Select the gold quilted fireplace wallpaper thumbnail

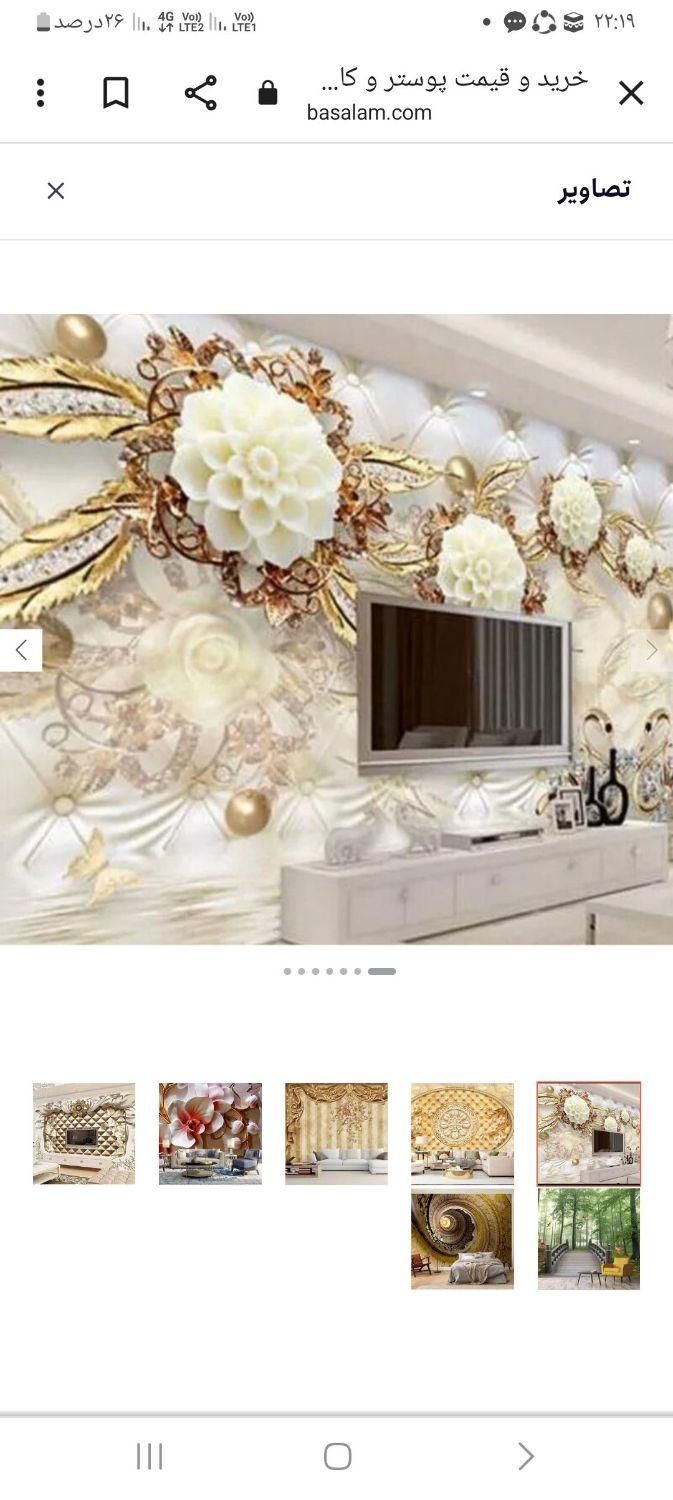[84, 1133]
